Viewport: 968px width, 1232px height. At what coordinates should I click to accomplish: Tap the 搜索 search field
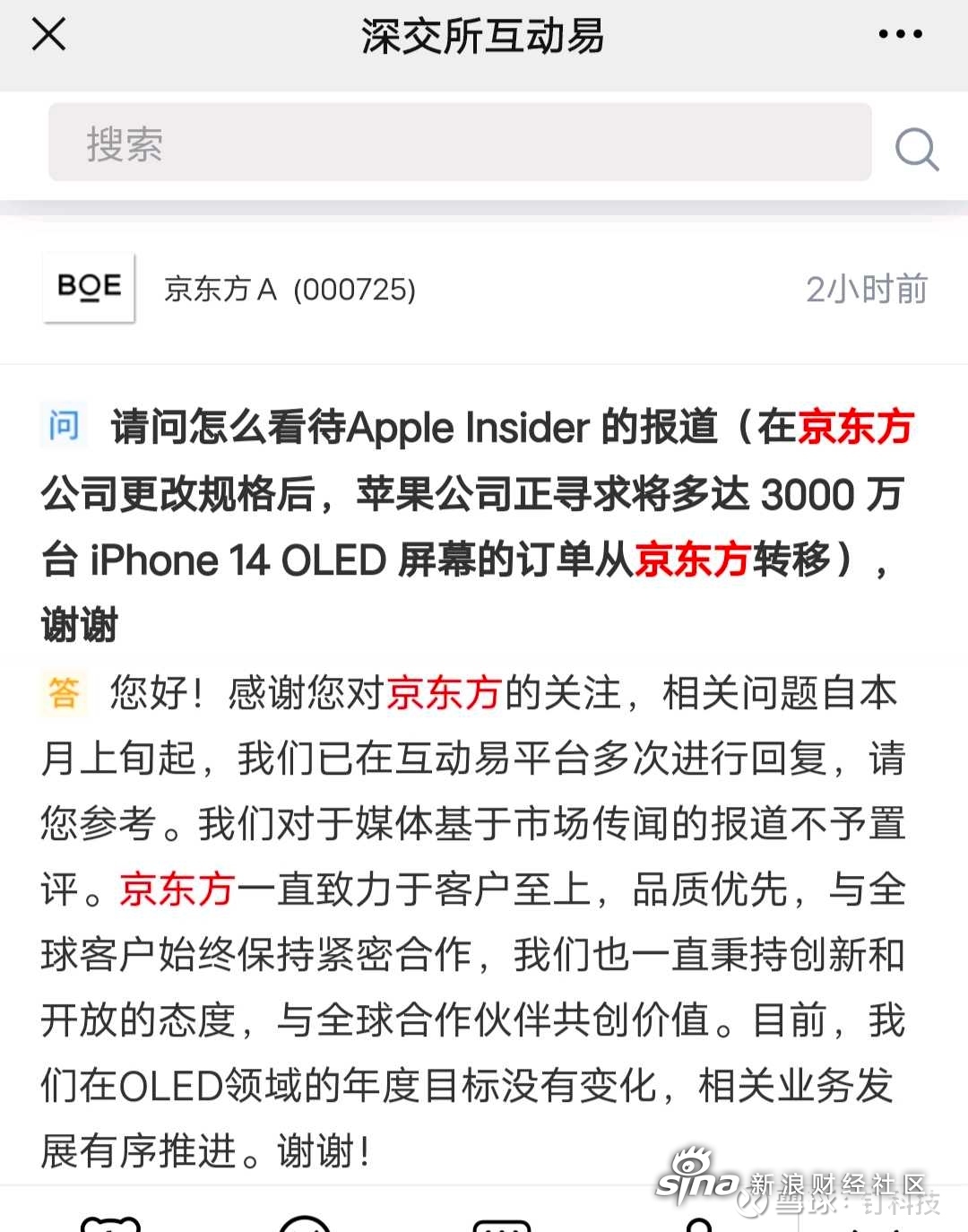[x=459, y=143]
